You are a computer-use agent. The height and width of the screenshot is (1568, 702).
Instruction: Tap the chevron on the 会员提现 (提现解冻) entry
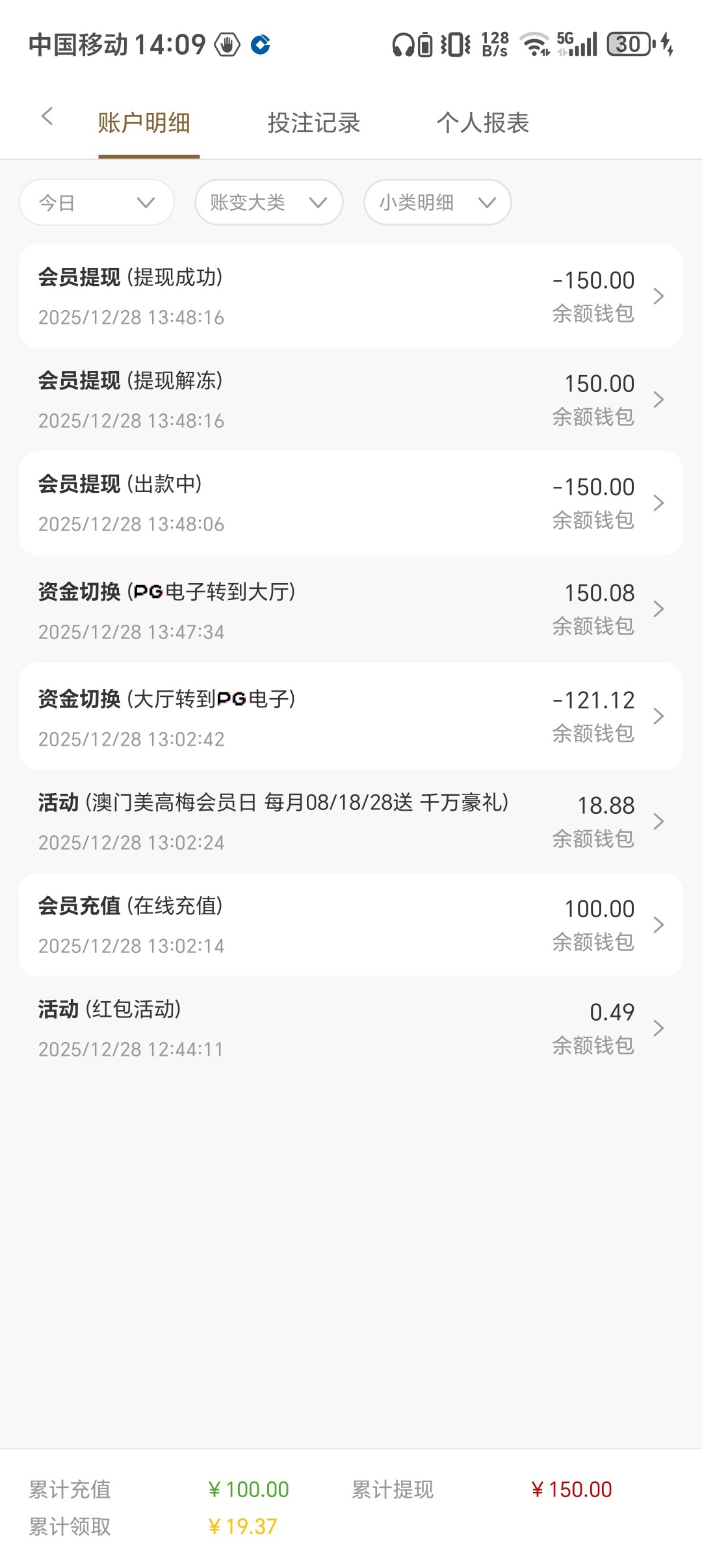click(659, 399)
